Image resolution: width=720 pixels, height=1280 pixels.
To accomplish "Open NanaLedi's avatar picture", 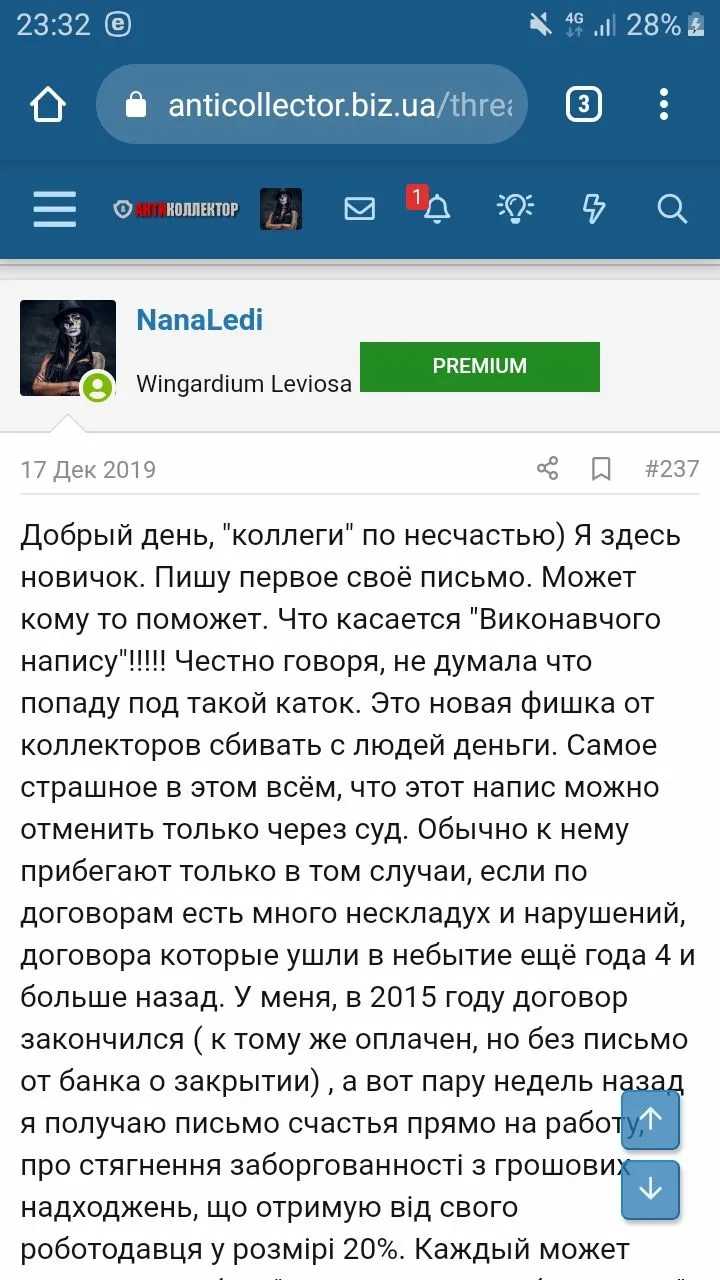I will [x=68, y=348].
